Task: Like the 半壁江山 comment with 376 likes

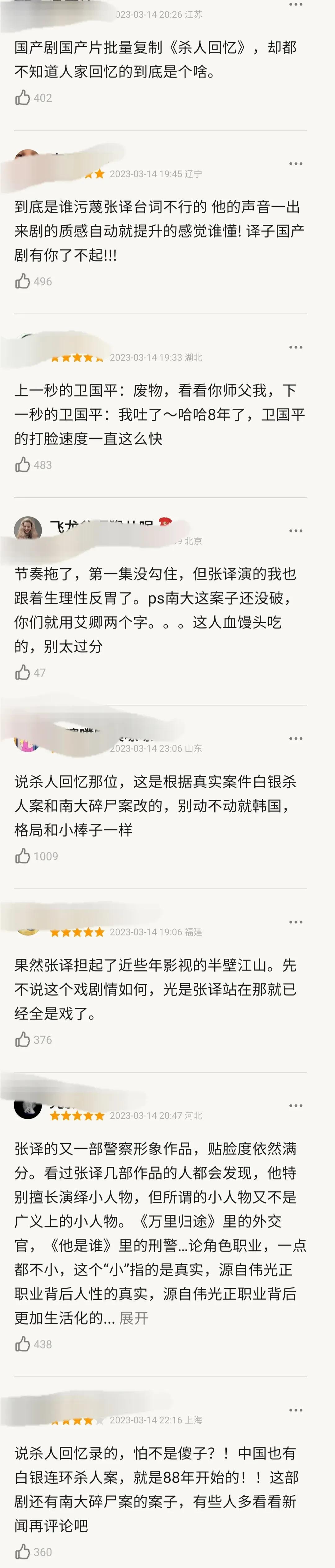Action: 23,1040
